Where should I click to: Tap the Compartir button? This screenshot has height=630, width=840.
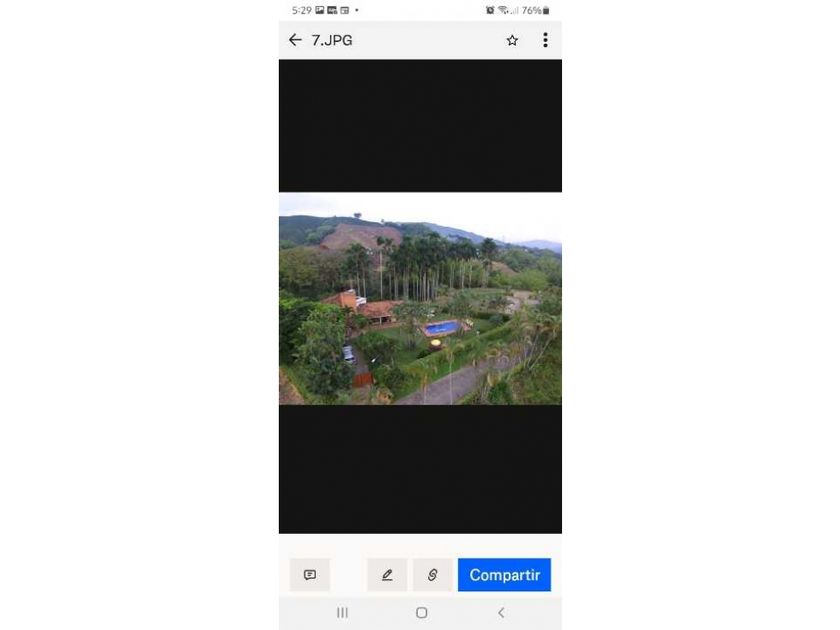(x=504, y=575)
